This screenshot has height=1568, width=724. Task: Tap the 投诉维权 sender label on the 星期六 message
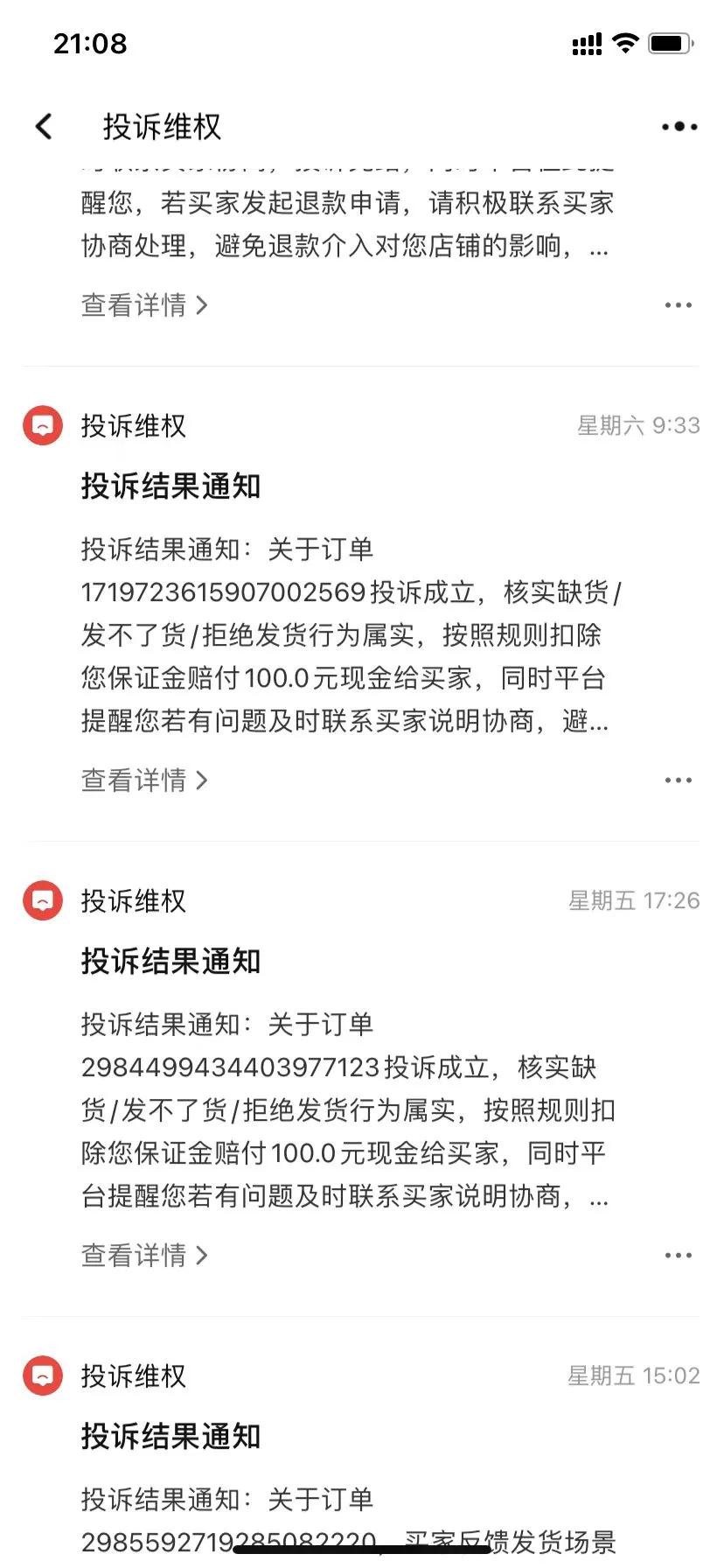click(x=132, y=426)
